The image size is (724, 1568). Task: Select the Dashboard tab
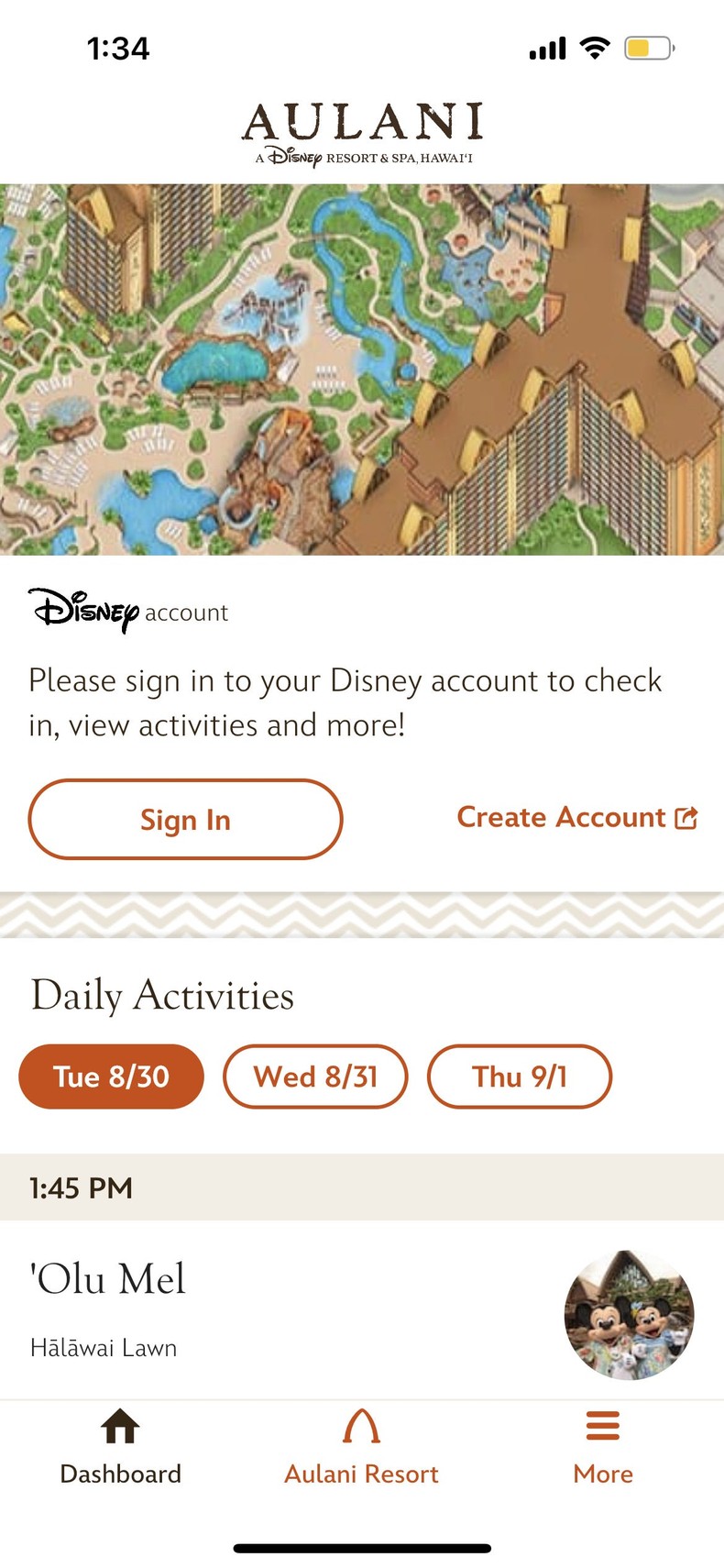(x=120, y=1474)
